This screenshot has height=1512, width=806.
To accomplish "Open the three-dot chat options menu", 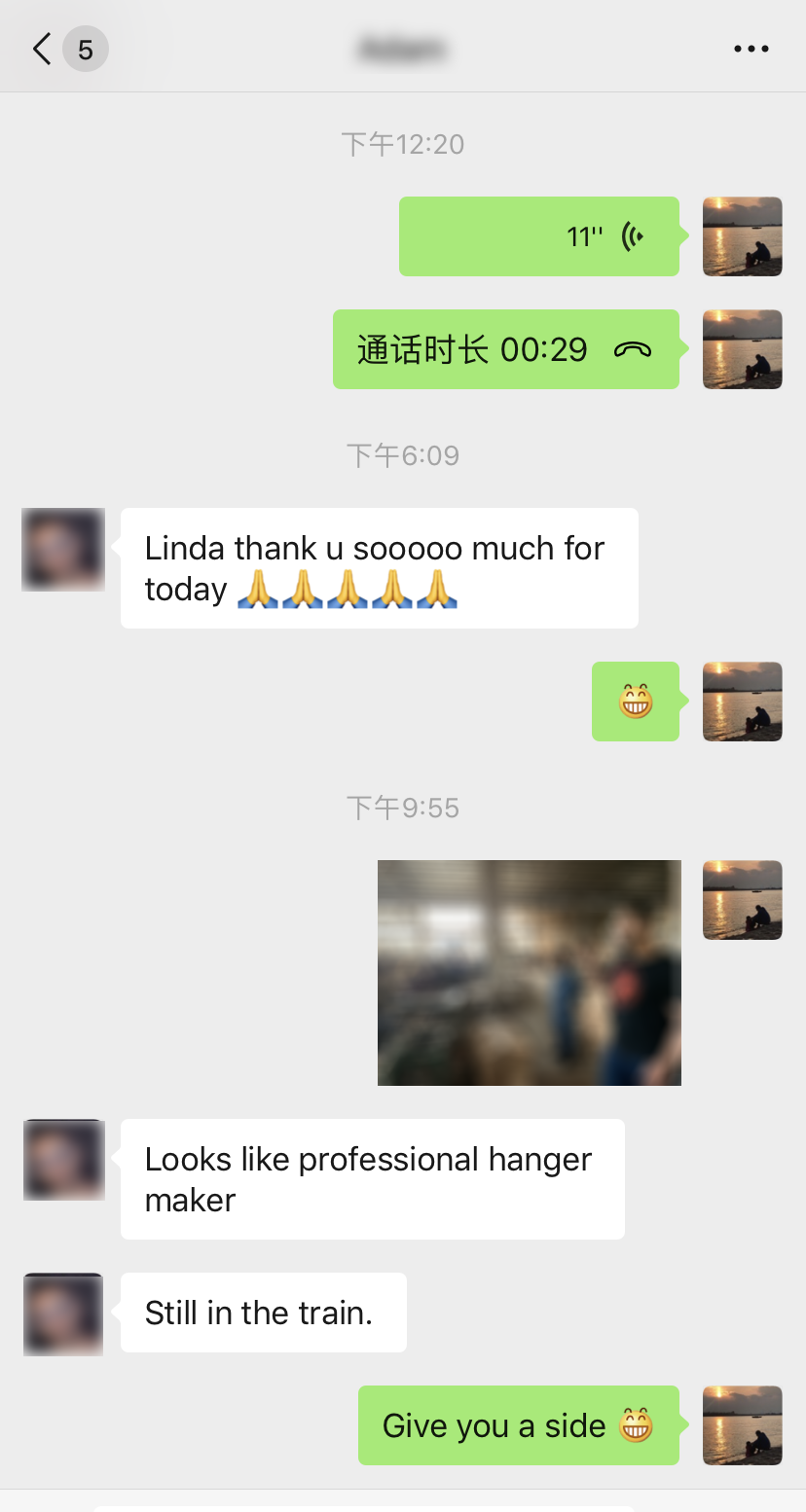I will point(751,49).
